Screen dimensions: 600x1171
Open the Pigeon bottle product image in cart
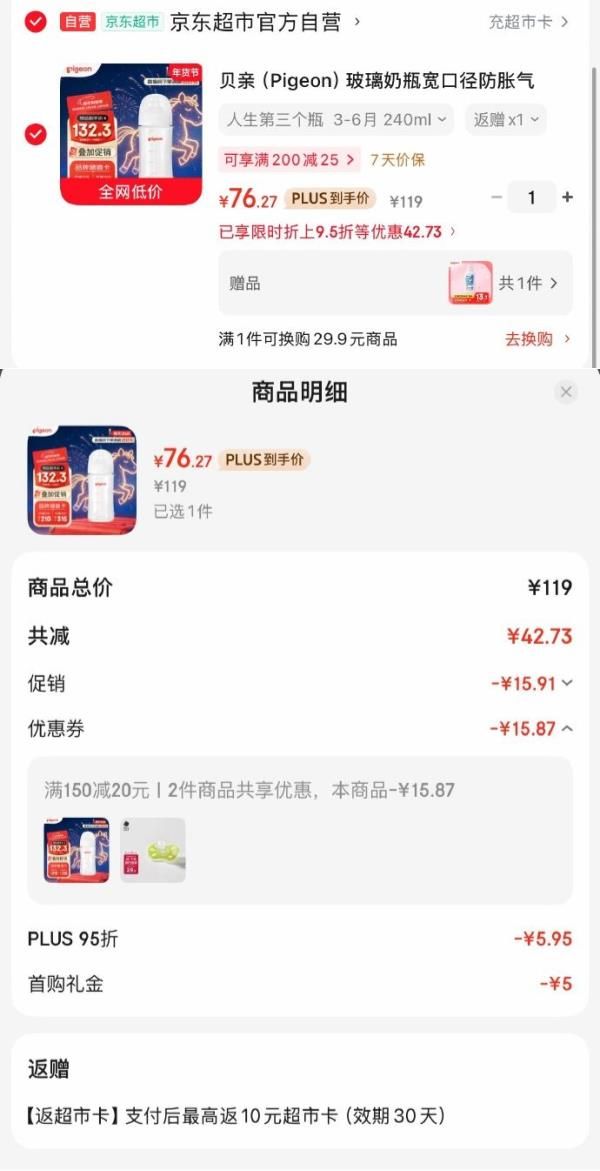pos(130,134)
